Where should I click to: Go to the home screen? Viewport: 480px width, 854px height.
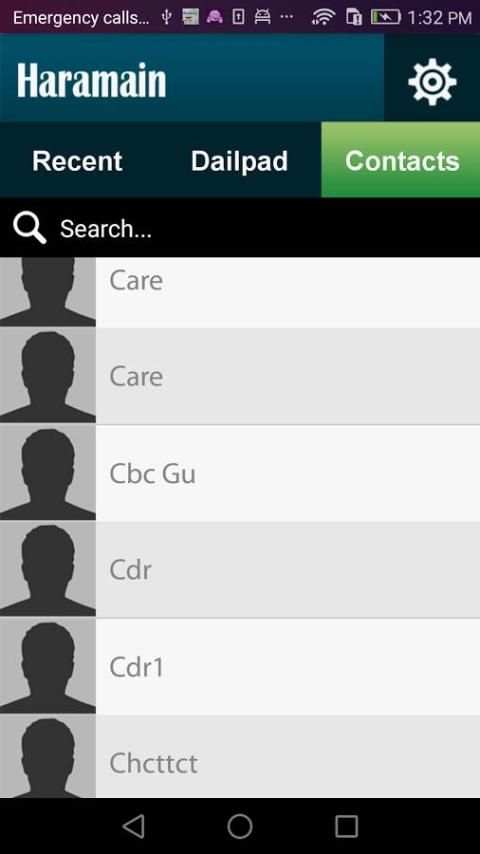tap(240, 826)
